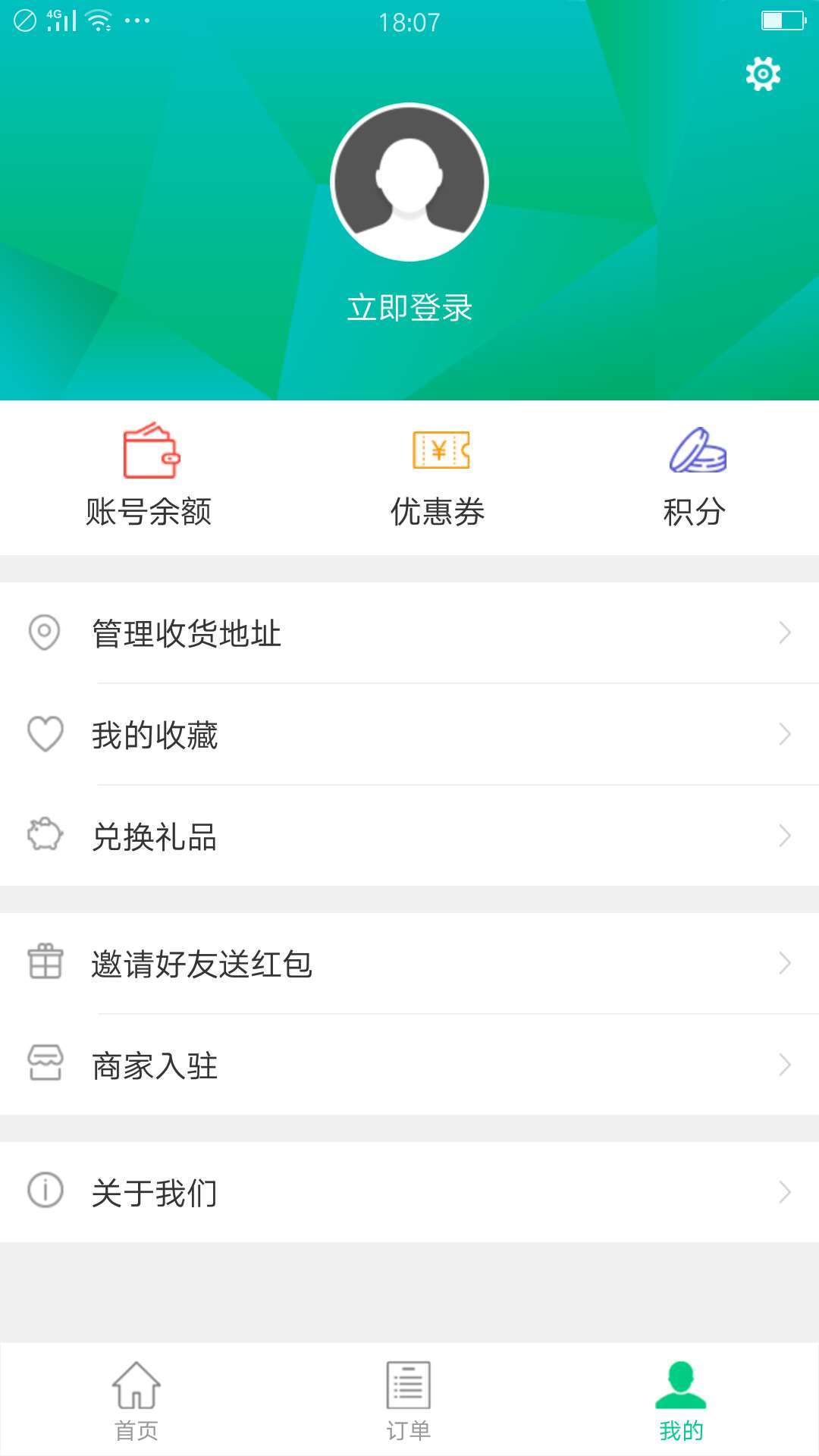Open 兑换礼品 gift redemption
The image size is (819, 1456).
pyautogui.click(x=409, y=836)
